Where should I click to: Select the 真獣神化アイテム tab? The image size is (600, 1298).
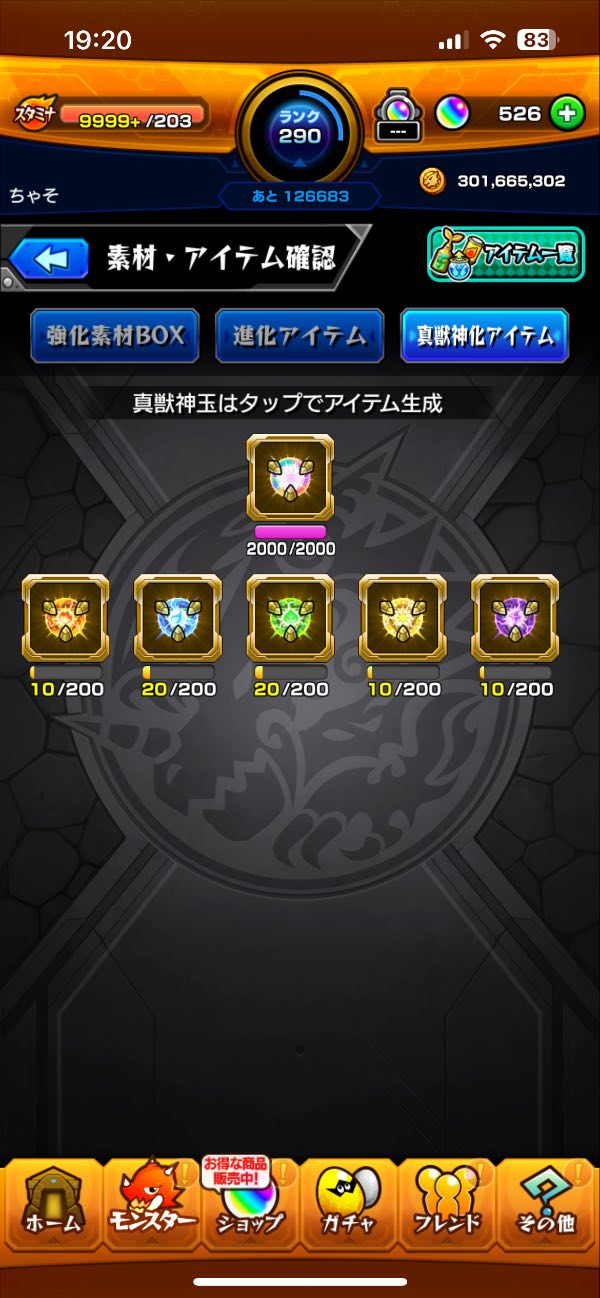point(485,336)
